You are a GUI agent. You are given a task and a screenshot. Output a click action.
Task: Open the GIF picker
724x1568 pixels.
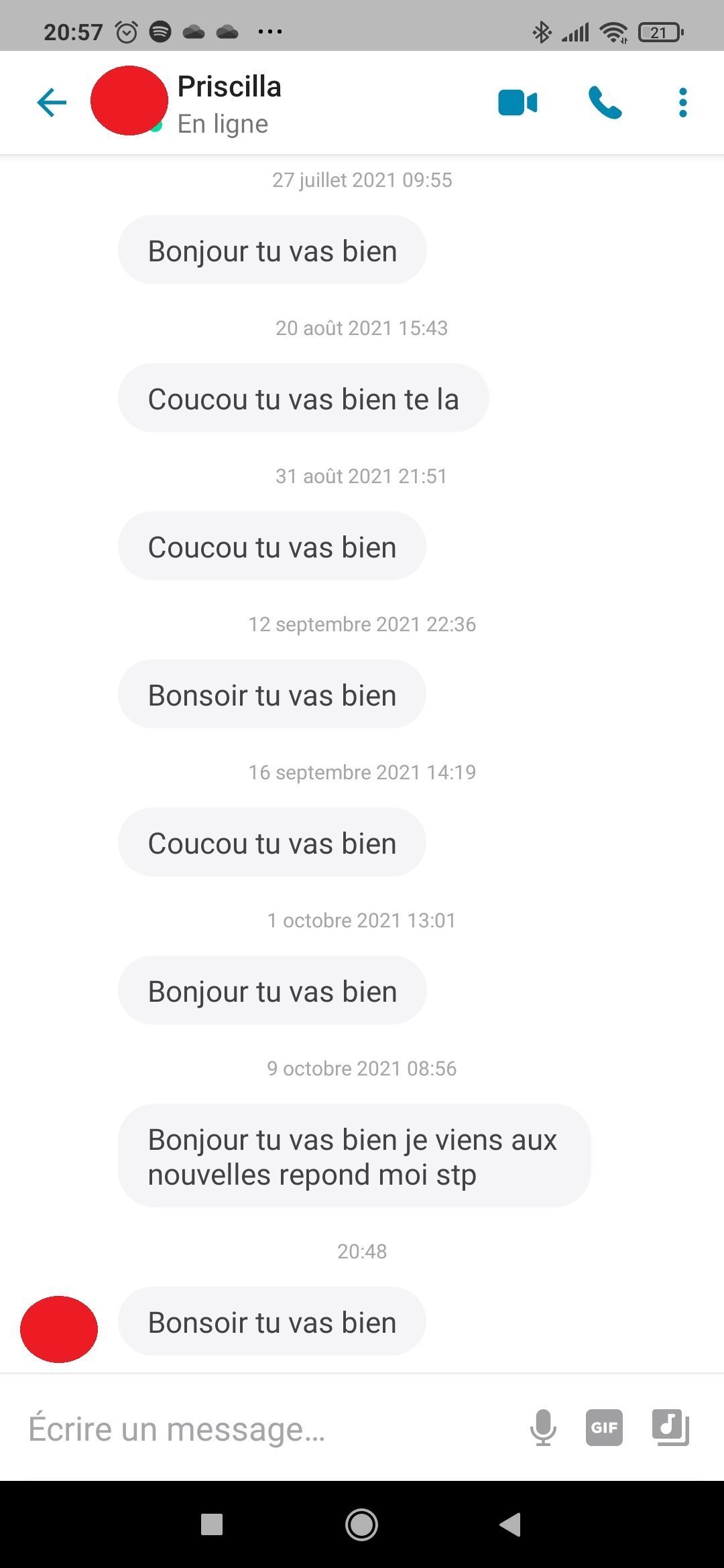(604, 1427)
